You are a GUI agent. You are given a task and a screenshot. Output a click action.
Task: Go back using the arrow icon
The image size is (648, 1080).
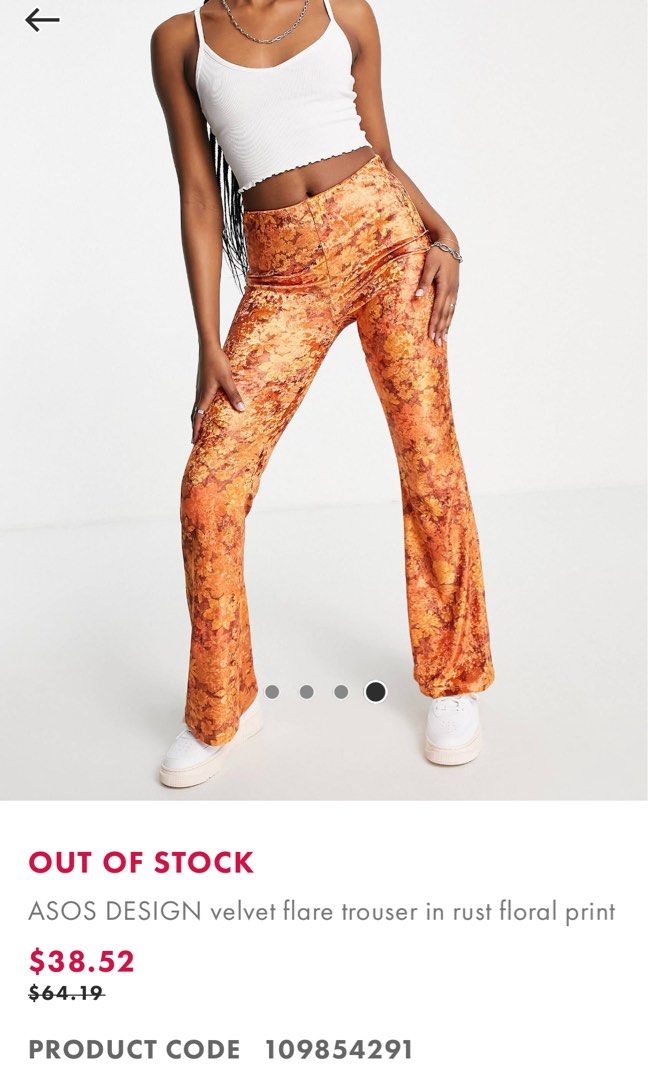click(x=42, y=20)
